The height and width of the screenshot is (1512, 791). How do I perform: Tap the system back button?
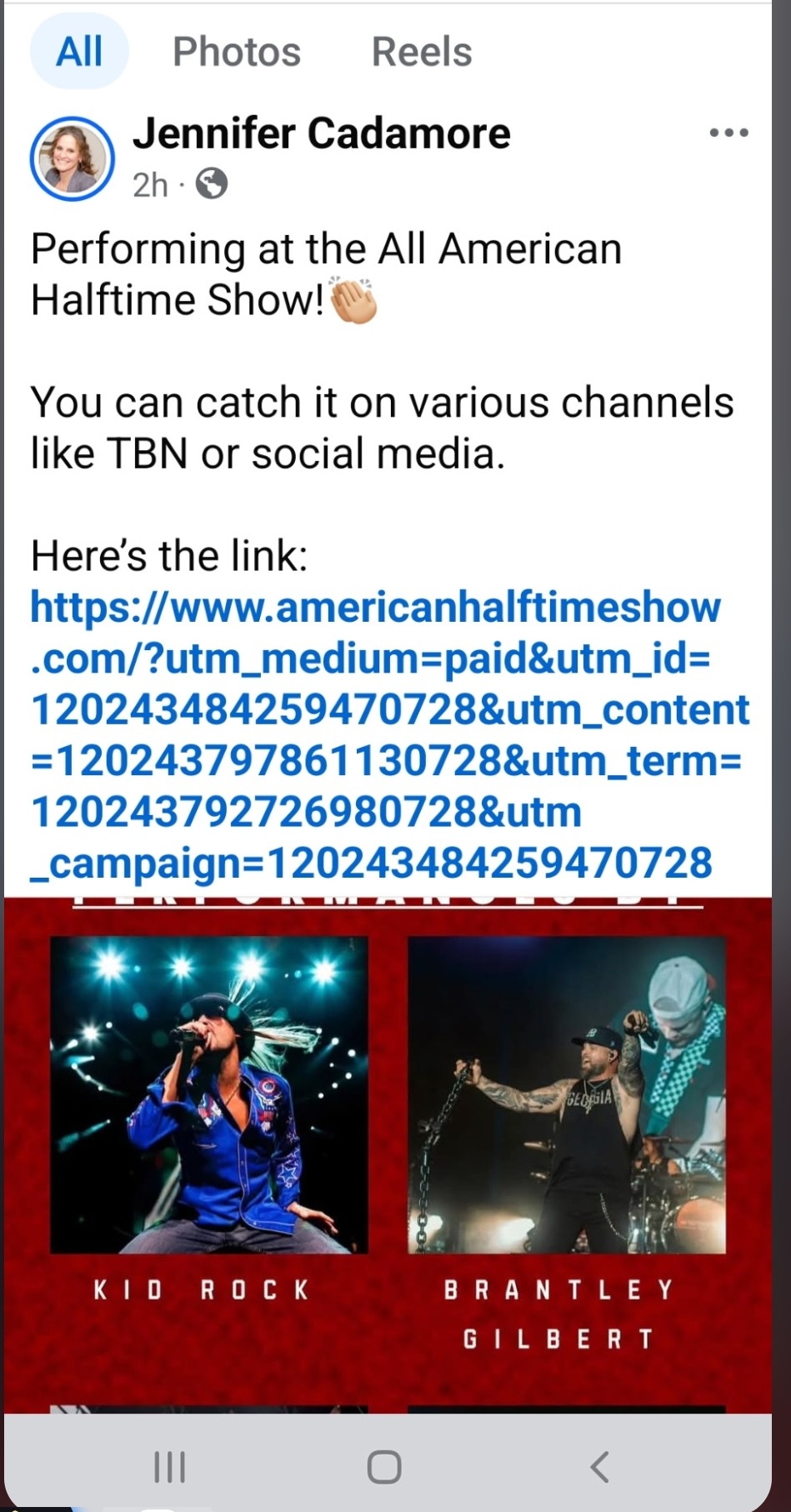[x=599, y=1467]
